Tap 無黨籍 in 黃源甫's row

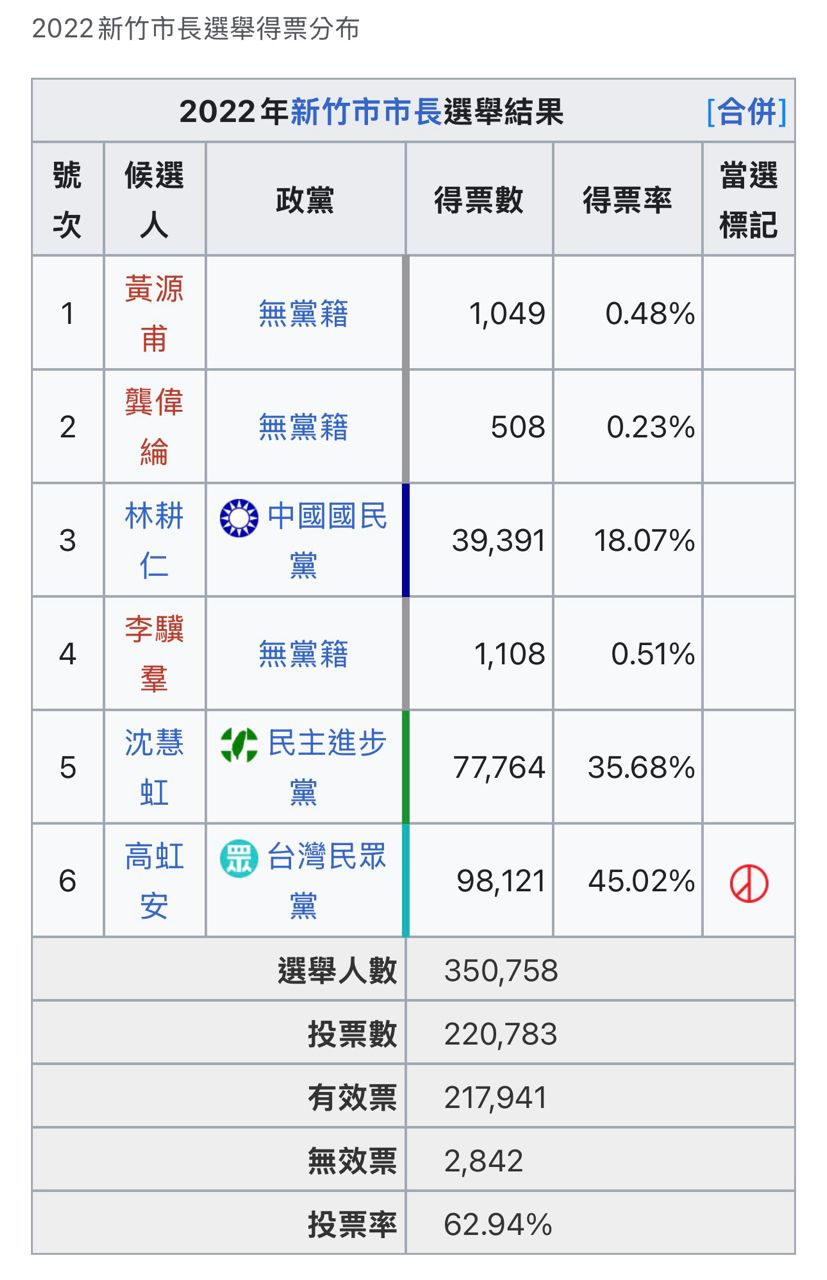[x=303, y=314]
